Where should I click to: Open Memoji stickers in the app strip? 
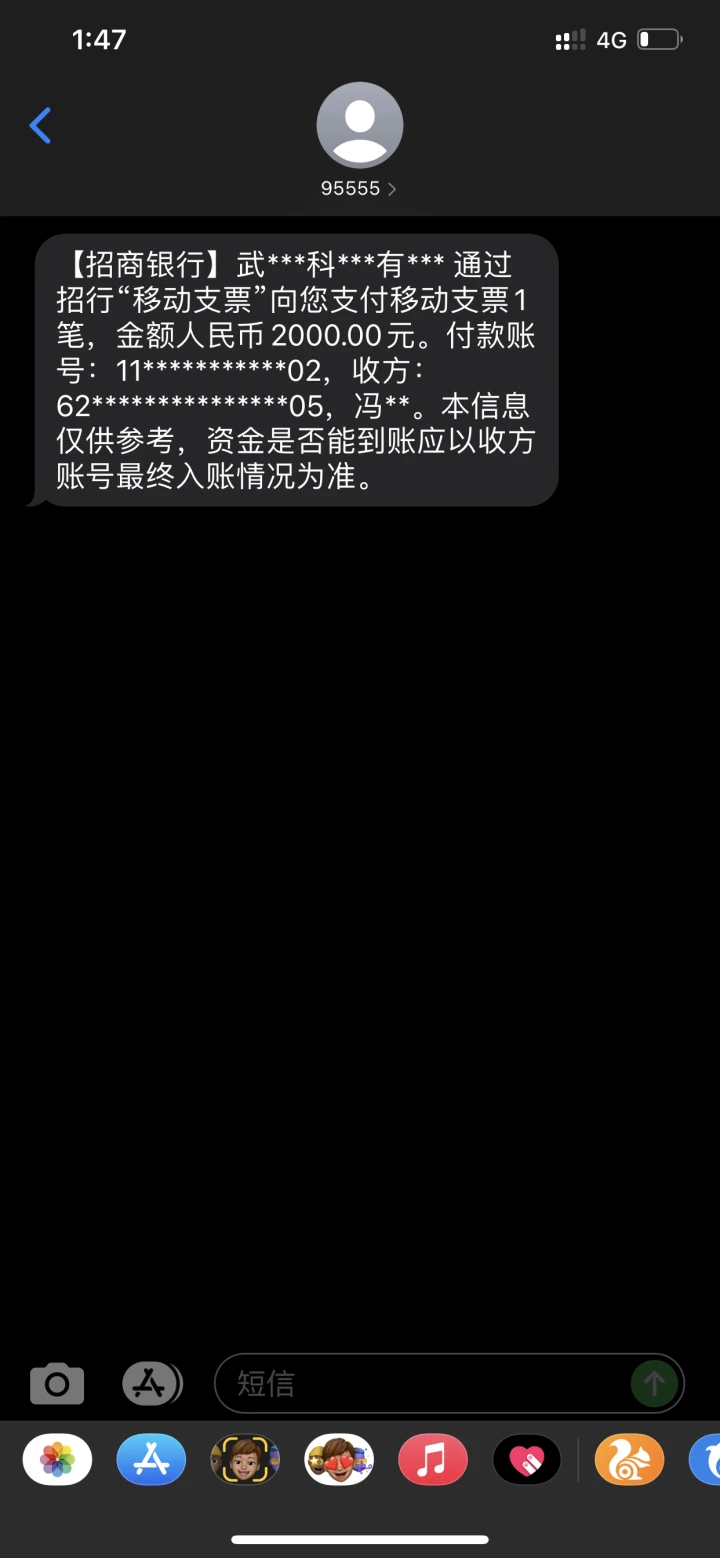tap(339, 1460)
